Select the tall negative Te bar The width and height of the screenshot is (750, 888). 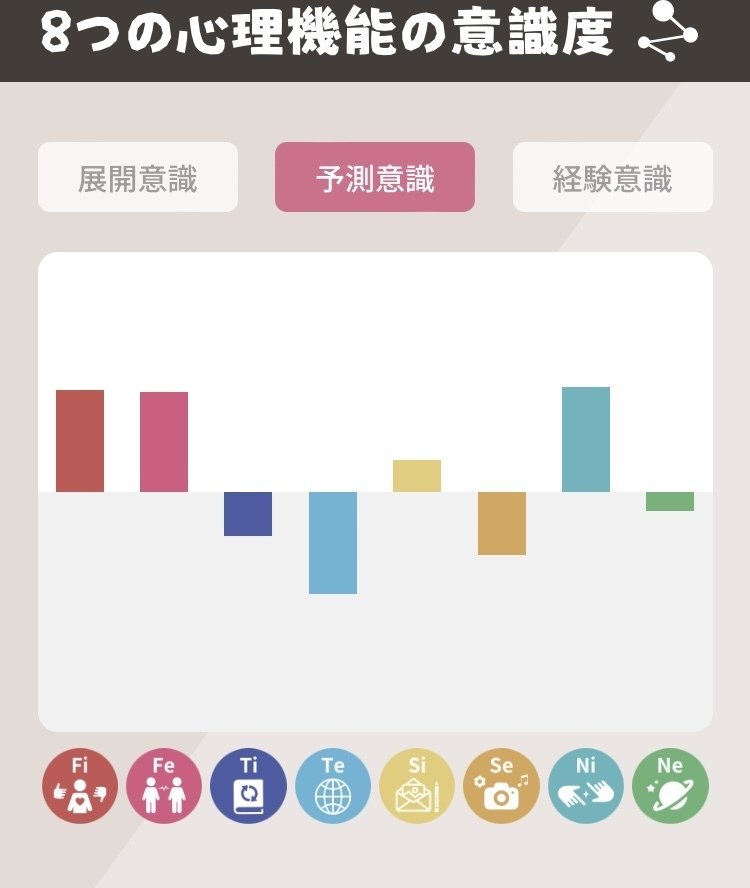coord(332,545)
